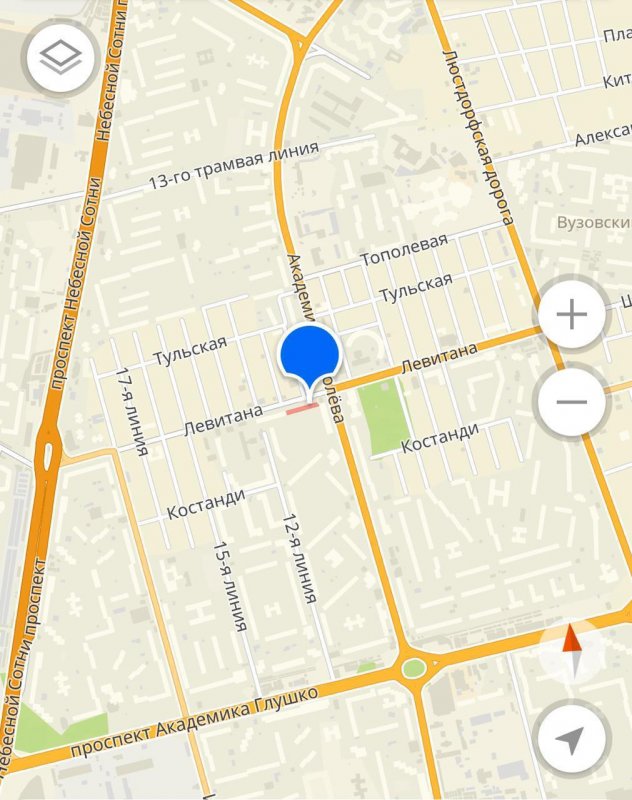Viewport: 632px width, 800px height.
Task: Center map on my current location
Action: point(571,739)
